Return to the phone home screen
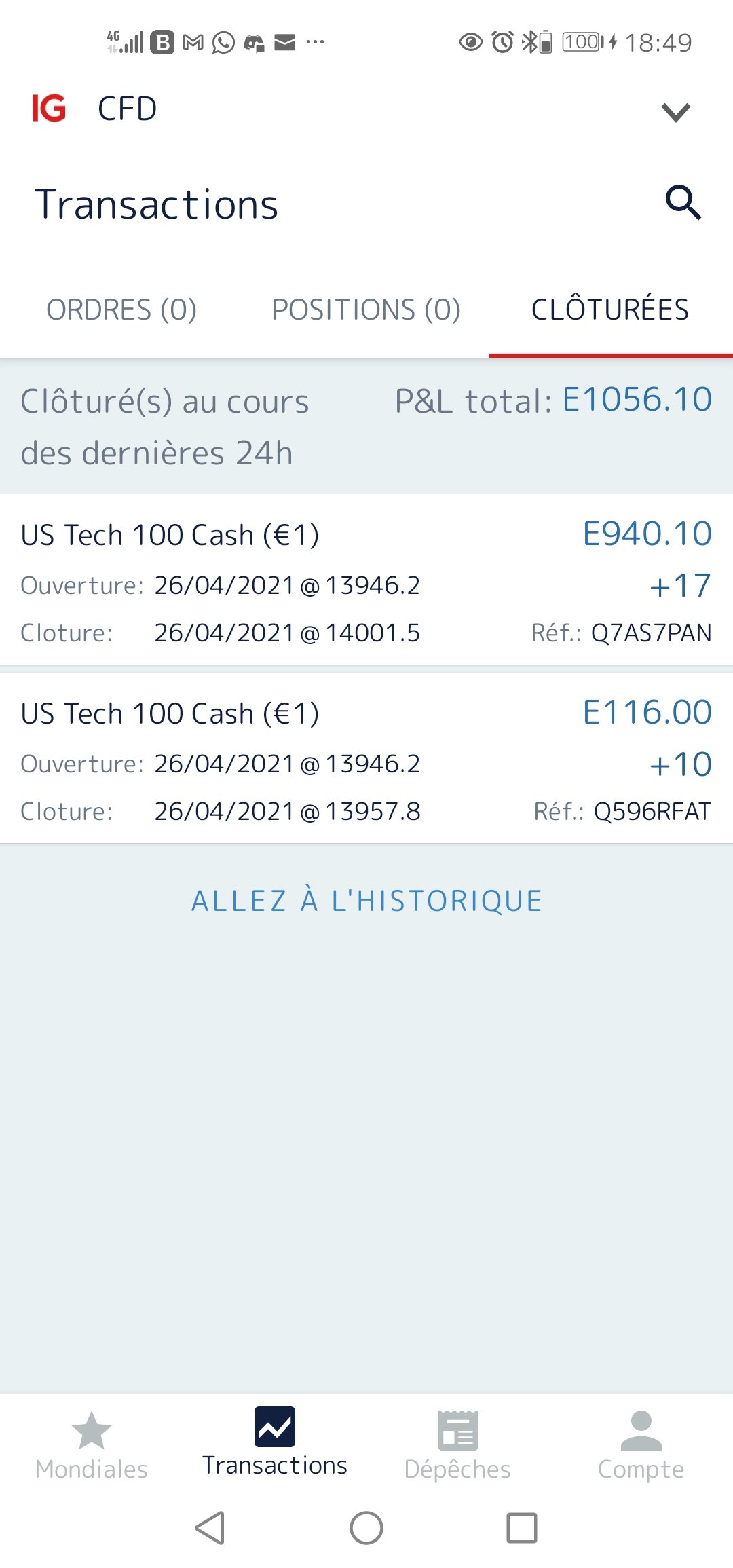The width and height of the screenshot is (733, 1568). 366,1528
